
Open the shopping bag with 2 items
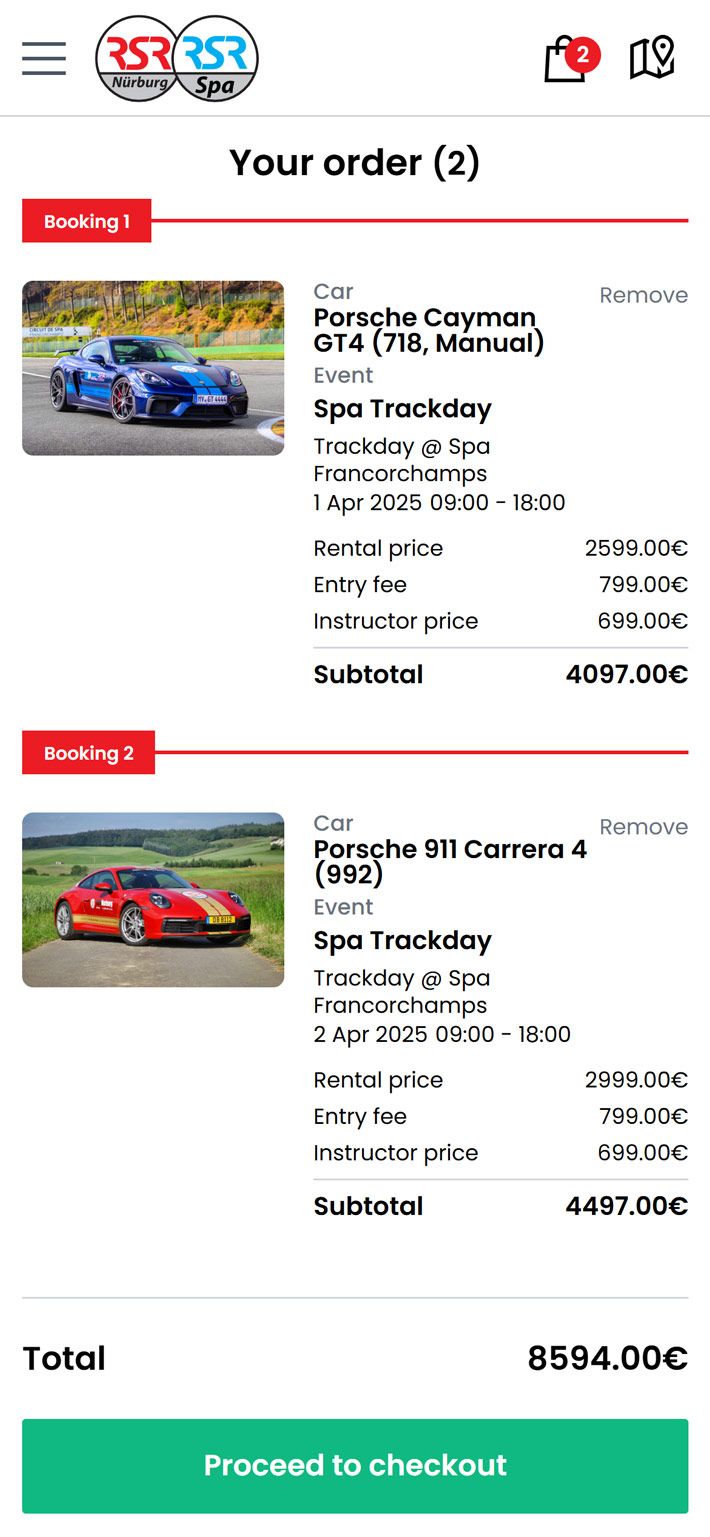point(567,60)
